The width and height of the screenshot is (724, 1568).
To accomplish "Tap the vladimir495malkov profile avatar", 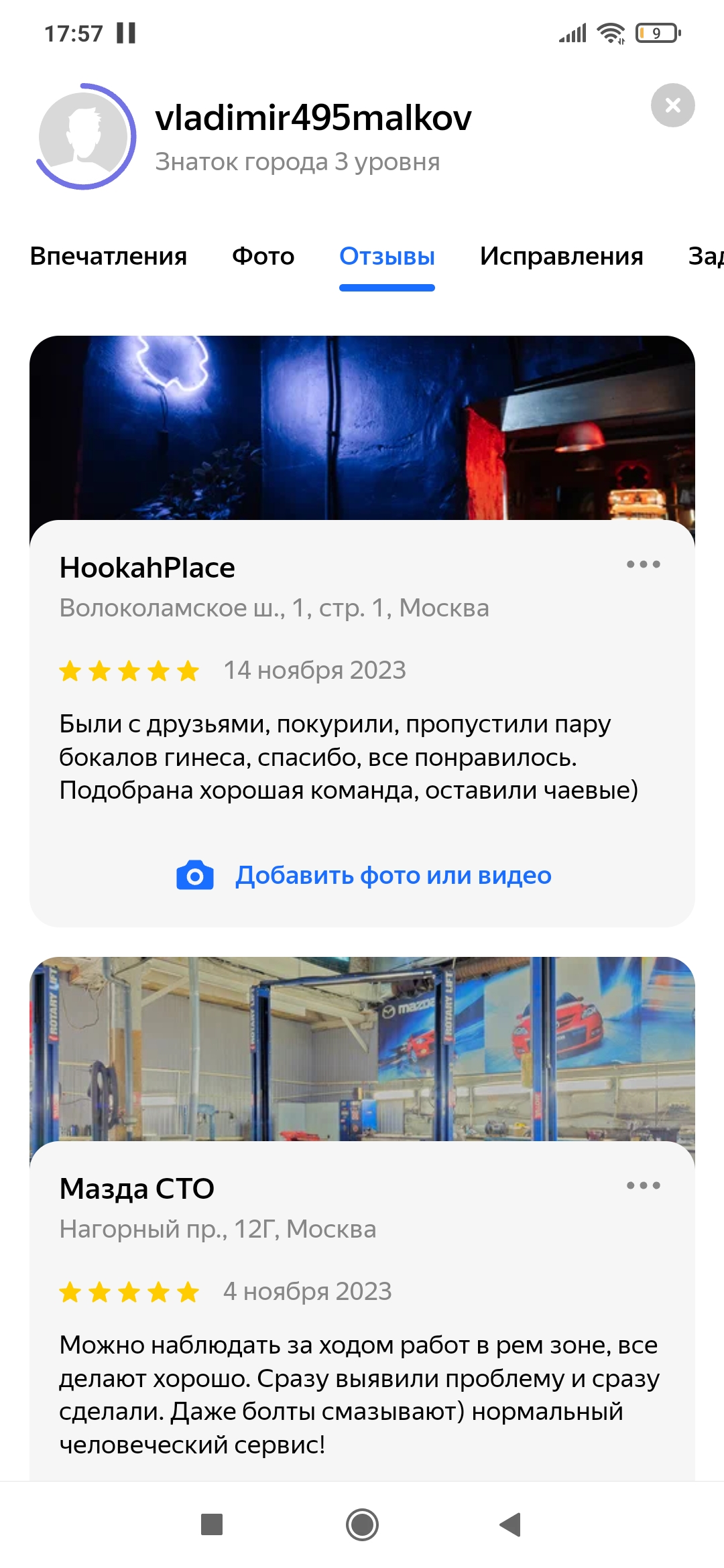I will tap(85, 137).
